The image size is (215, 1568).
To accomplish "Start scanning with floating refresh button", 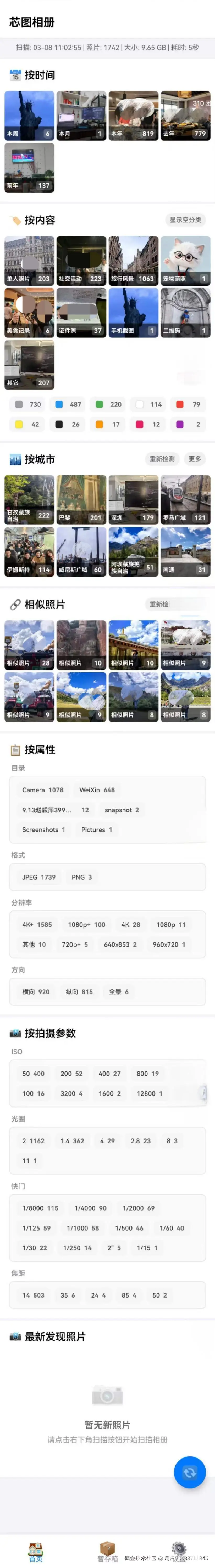I will (189, 1472).
